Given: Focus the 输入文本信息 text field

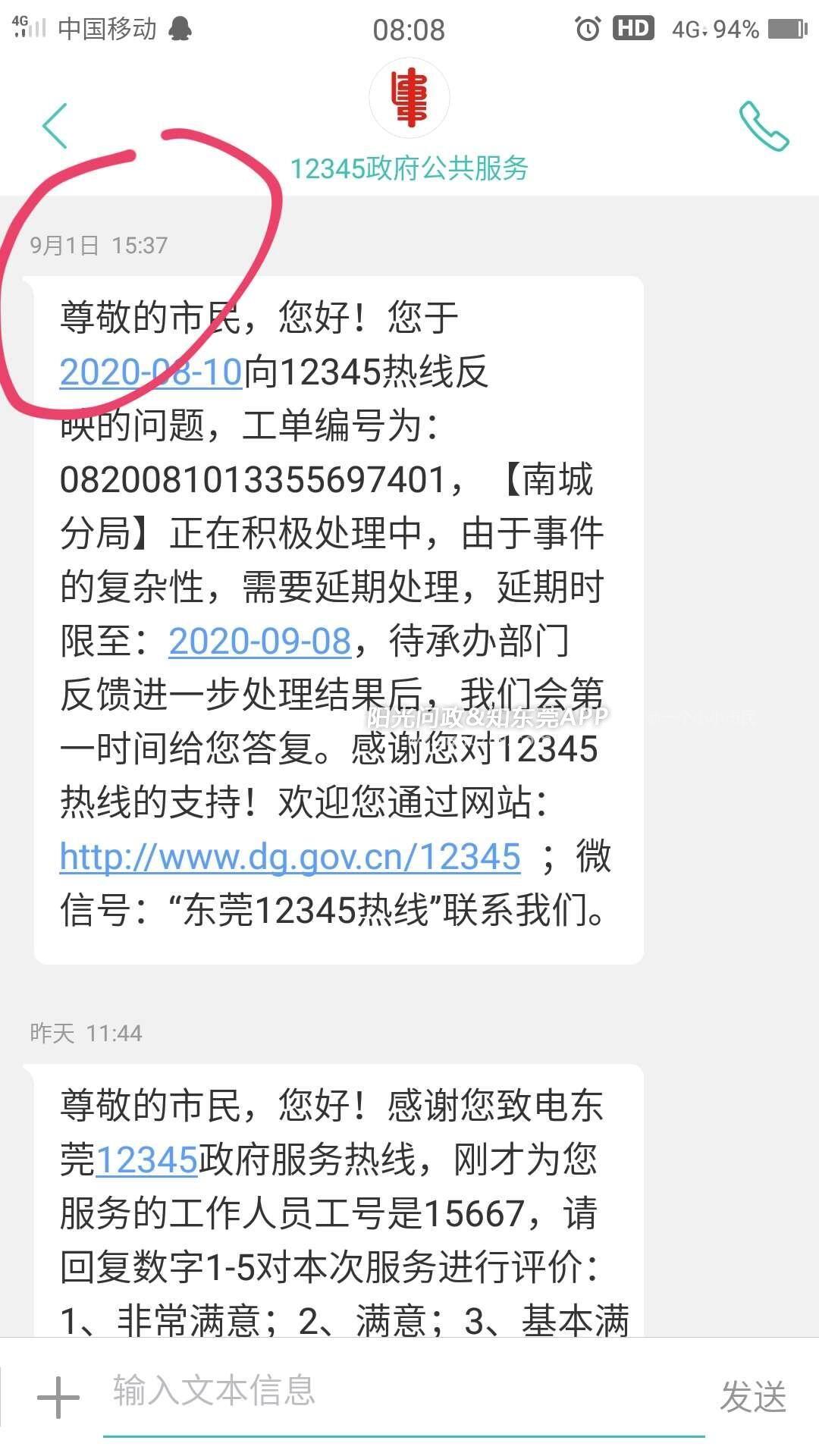Looking at the screenshot, I should (402, 1391).
